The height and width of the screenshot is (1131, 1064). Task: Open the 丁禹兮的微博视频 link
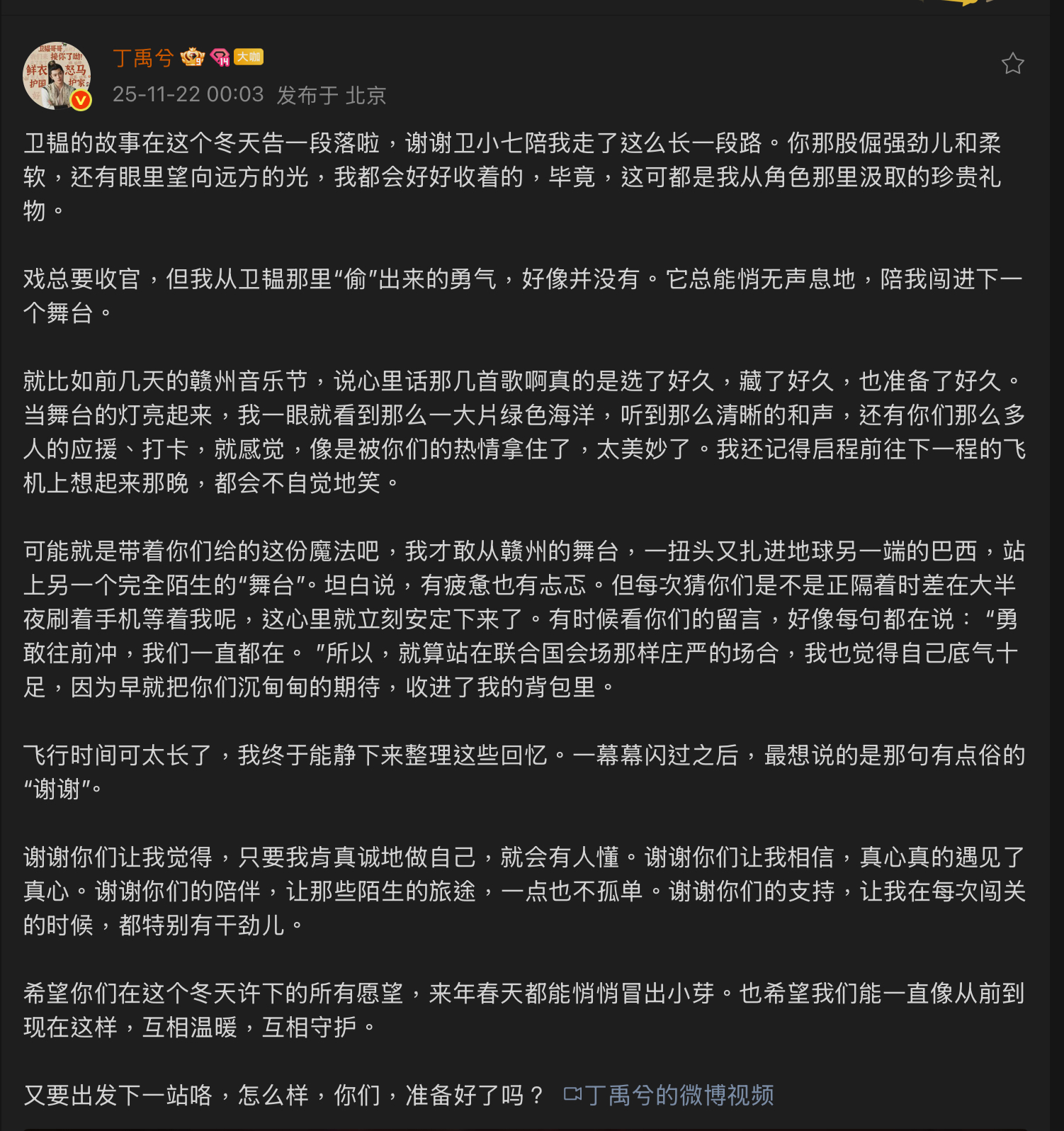click(669, 1095)
